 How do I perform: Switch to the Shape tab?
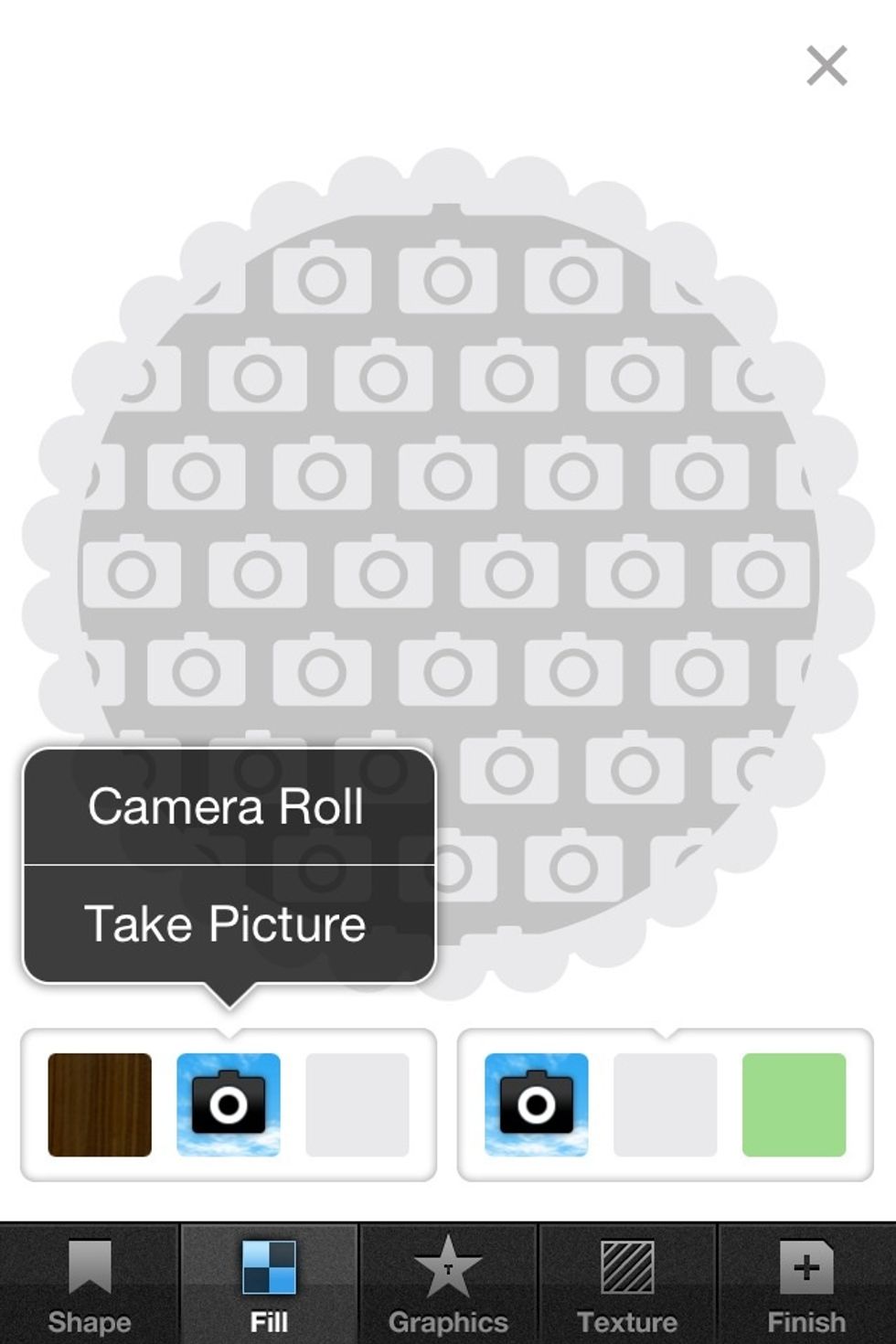(x=90, y=1284)
